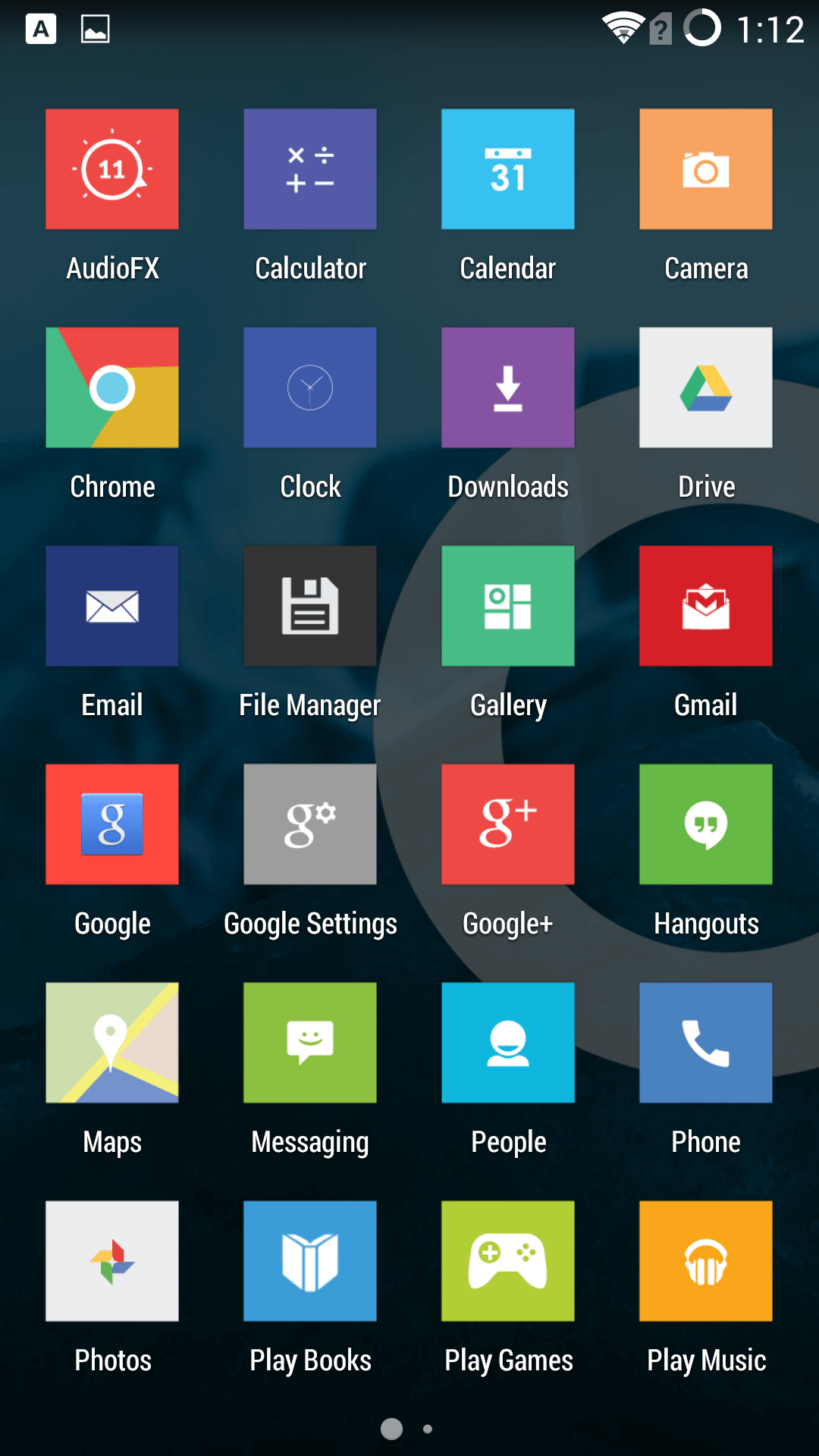Open Downloads
The height and width of the screenshot is (1456, 819).
pos(508,388)
